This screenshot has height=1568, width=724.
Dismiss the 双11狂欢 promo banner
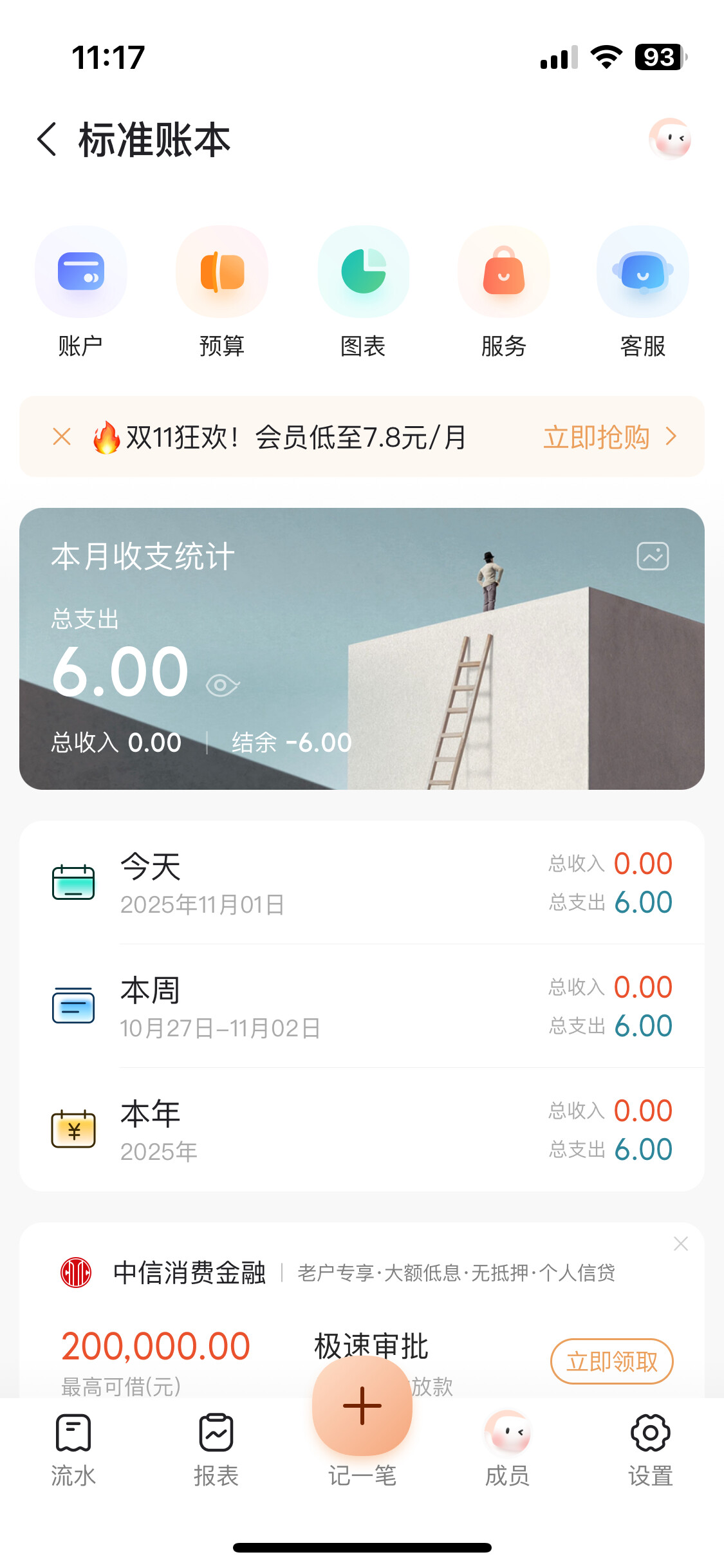62,437
